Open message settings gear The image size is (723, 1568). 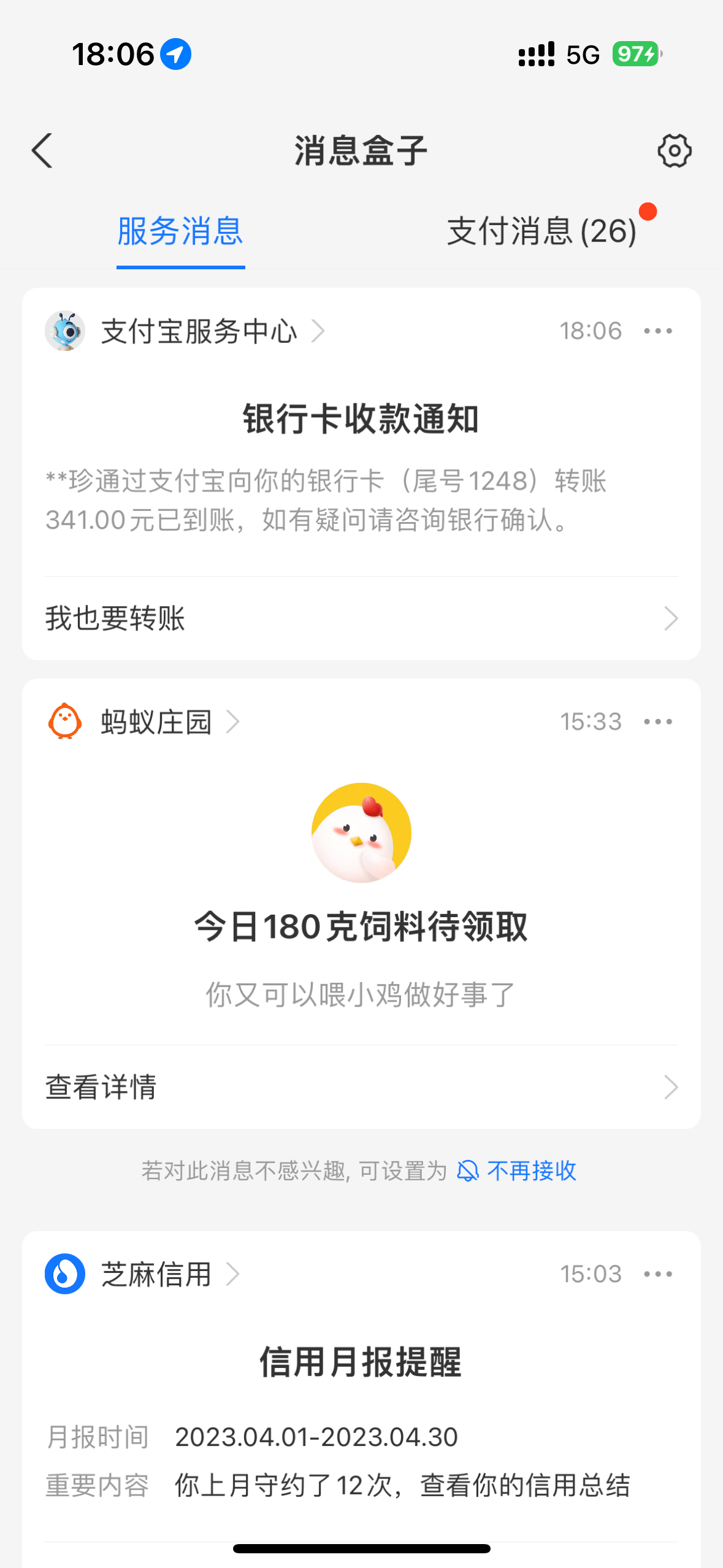click(x=674, y=151)
